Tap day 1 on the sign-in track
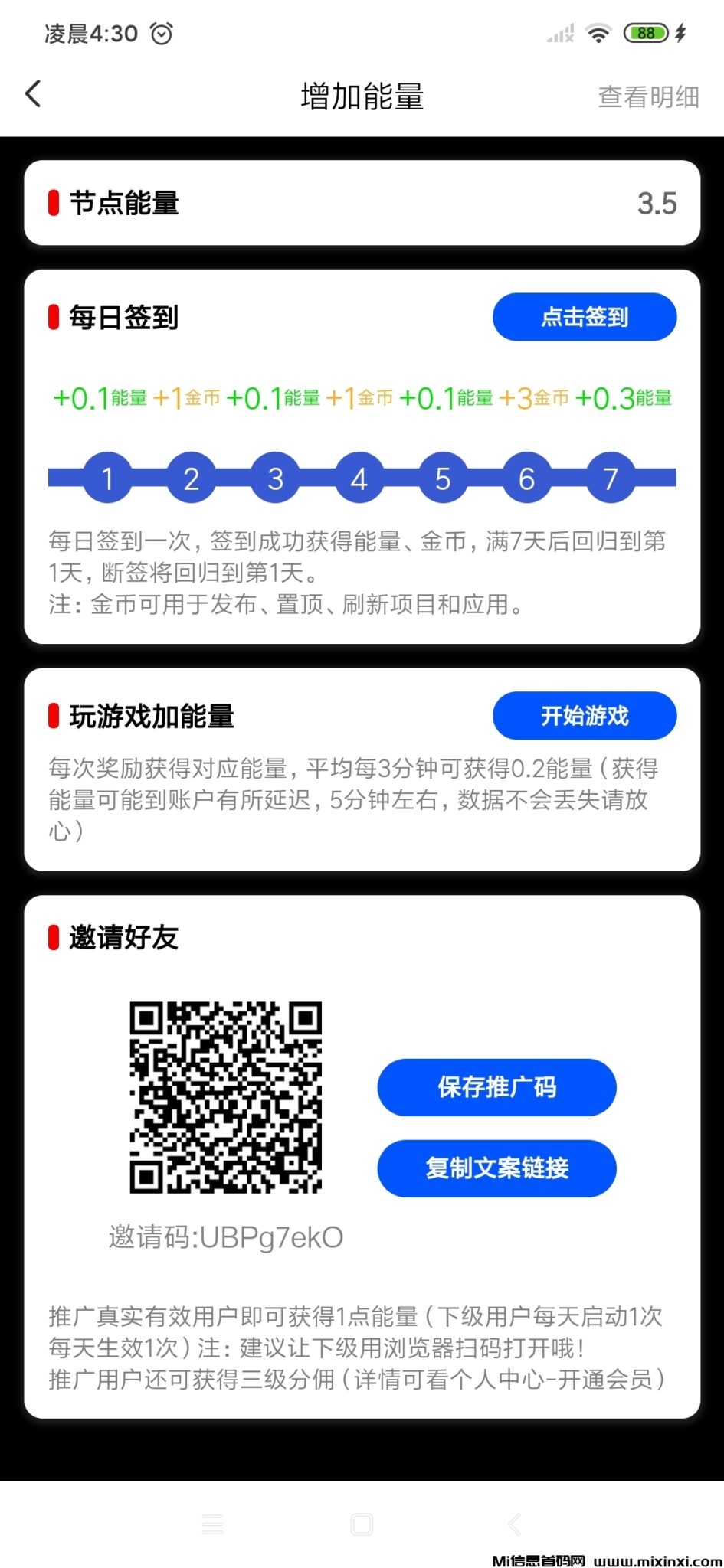This screenshot has width=724, height=1568. 107,478
